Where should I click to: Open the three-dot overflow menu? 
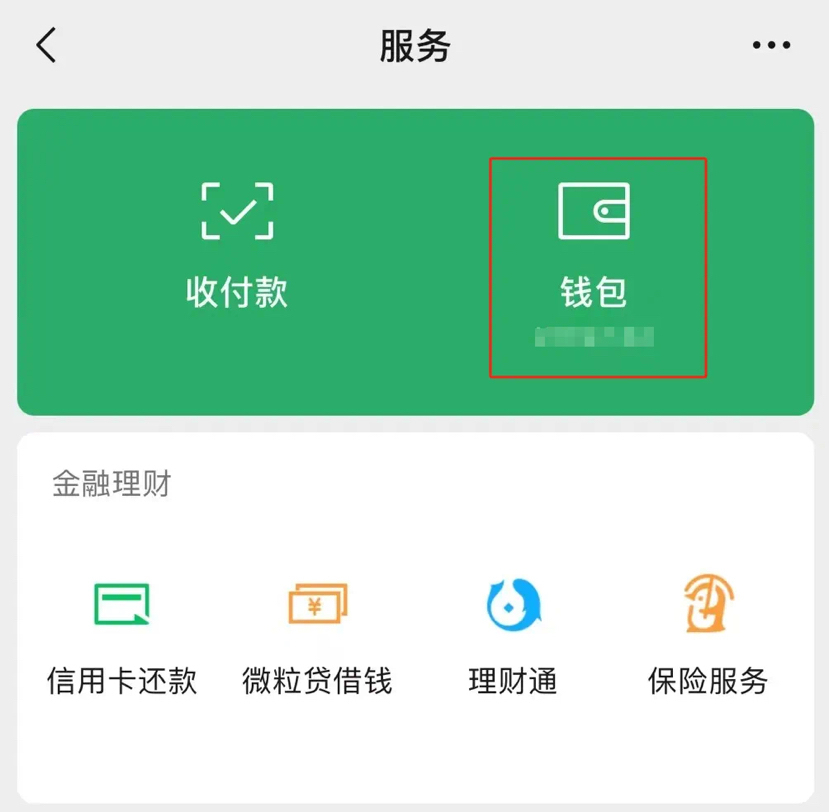click(x=771, y=46)
